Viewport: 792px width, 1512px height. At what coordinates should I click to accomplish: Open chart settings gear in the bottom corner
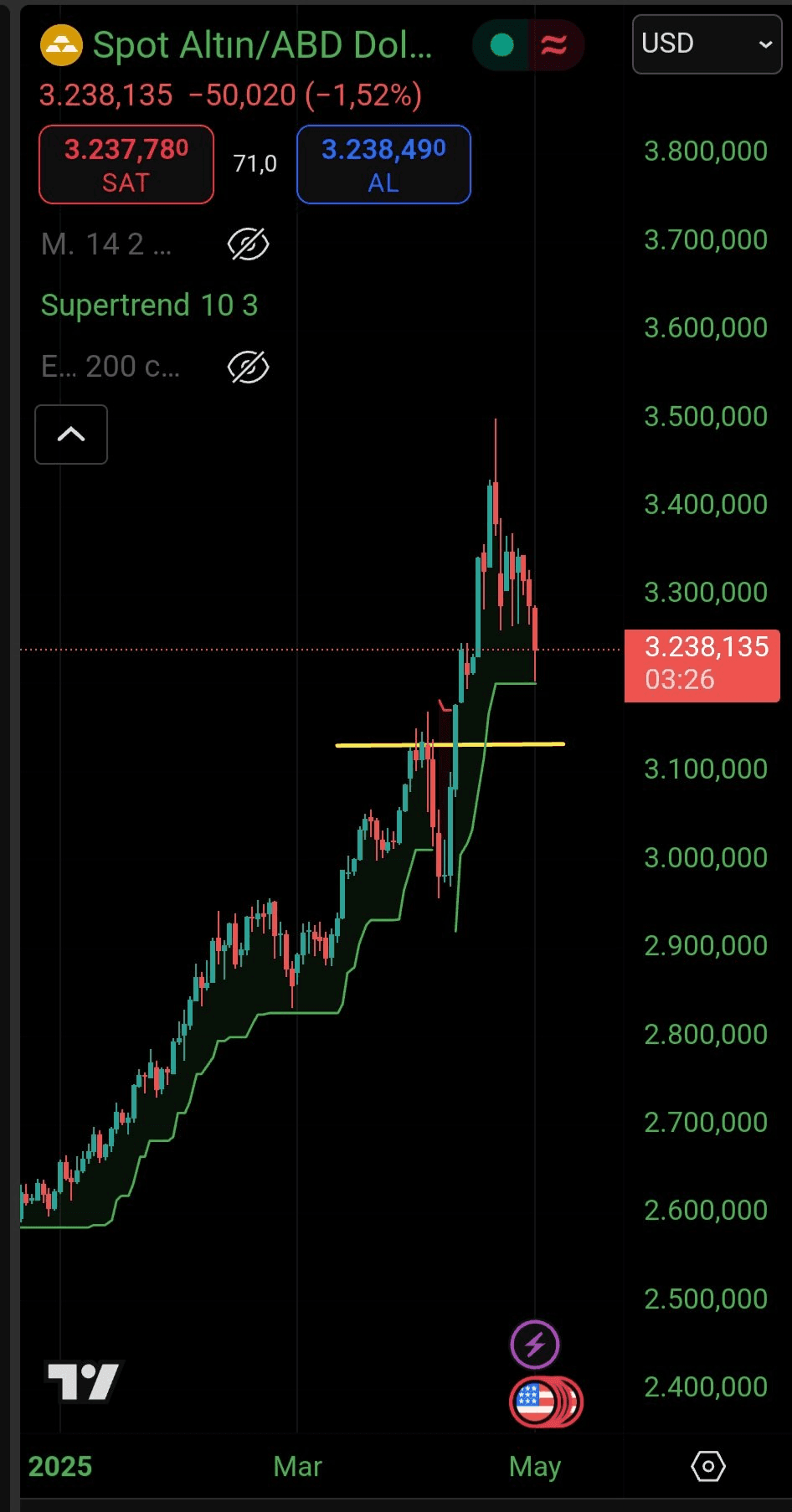pyautogui.click(x=707, y=1466)
